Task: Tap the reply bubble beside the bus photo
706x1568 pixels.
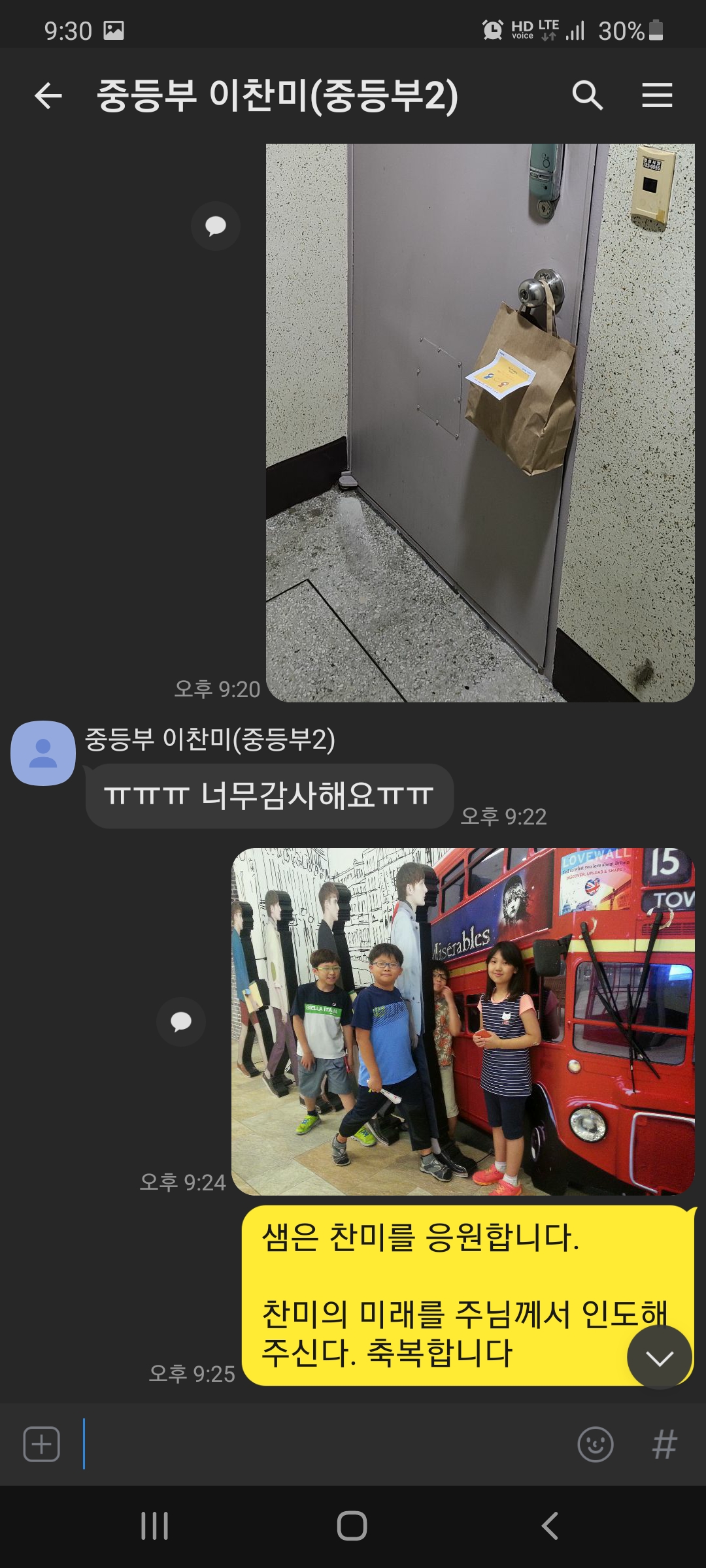Action: pos(181,1022)
